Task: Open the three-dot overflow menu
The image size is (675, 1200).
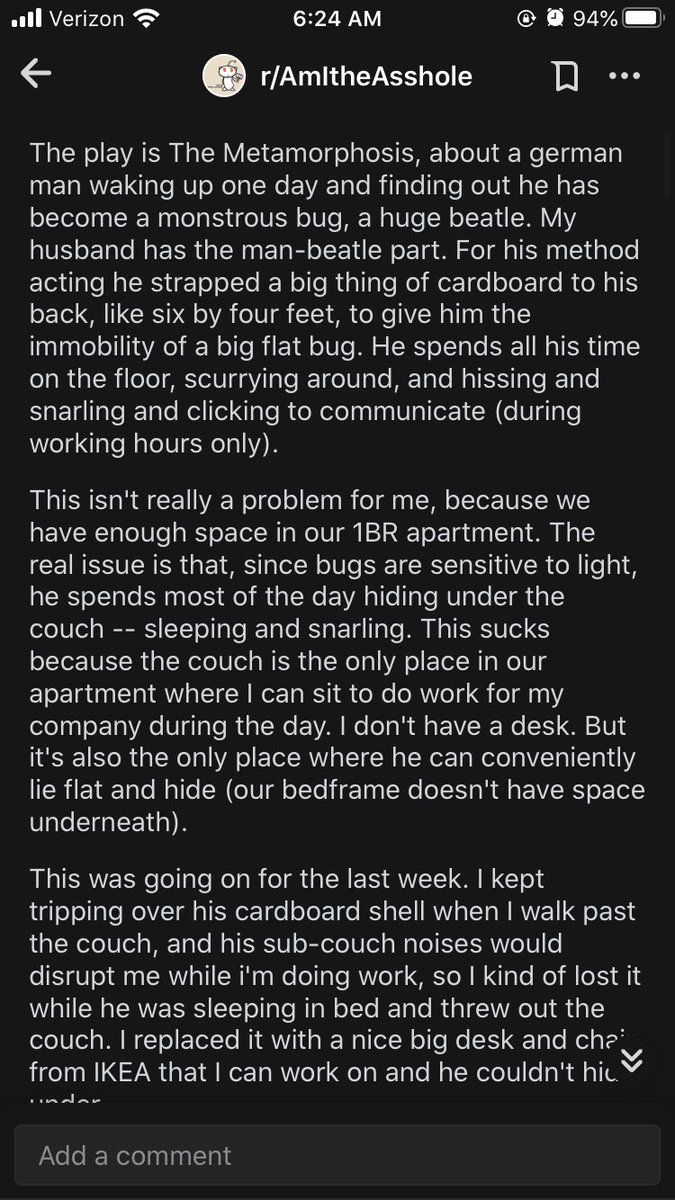Action: [x=623, y=76]
